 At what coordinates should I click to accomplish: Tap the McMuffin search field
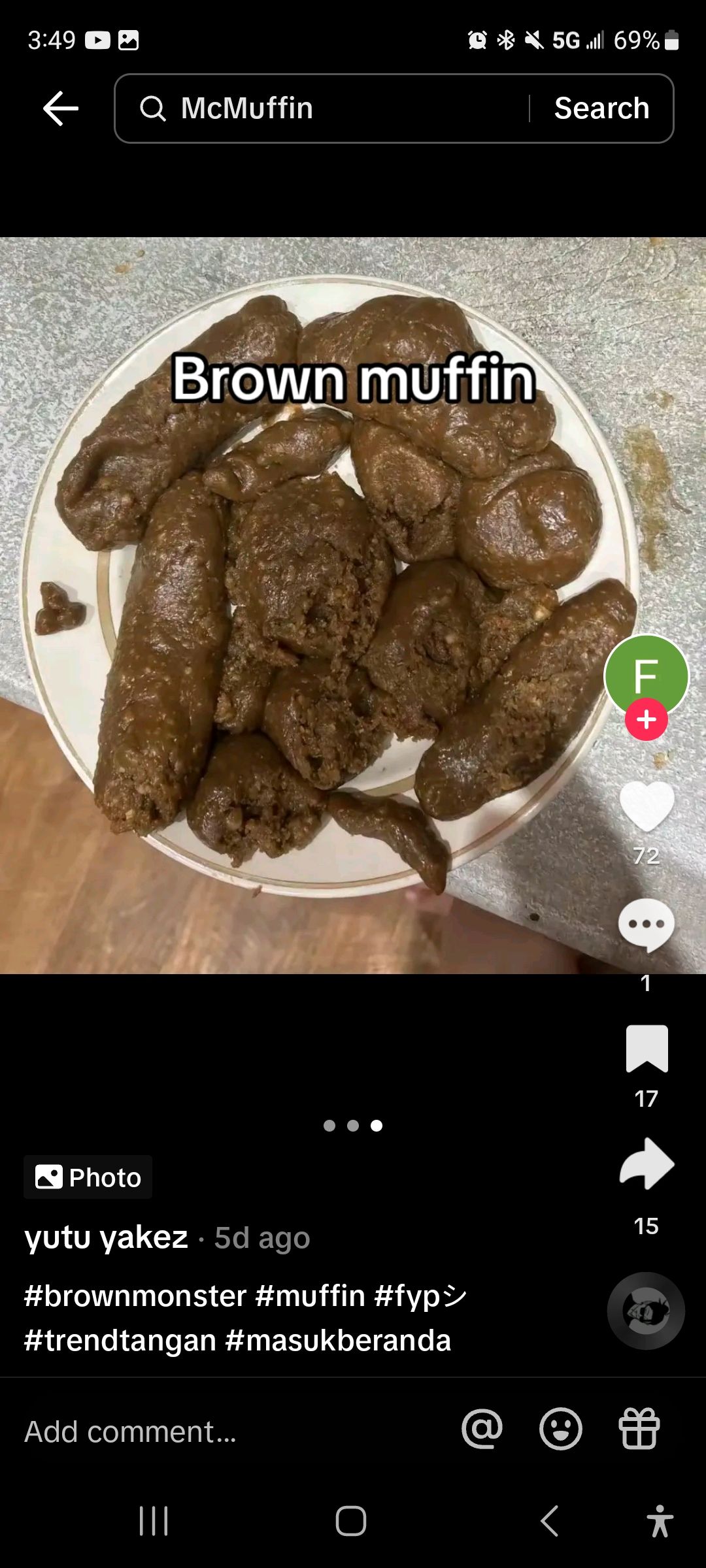[x=327, y=108]
